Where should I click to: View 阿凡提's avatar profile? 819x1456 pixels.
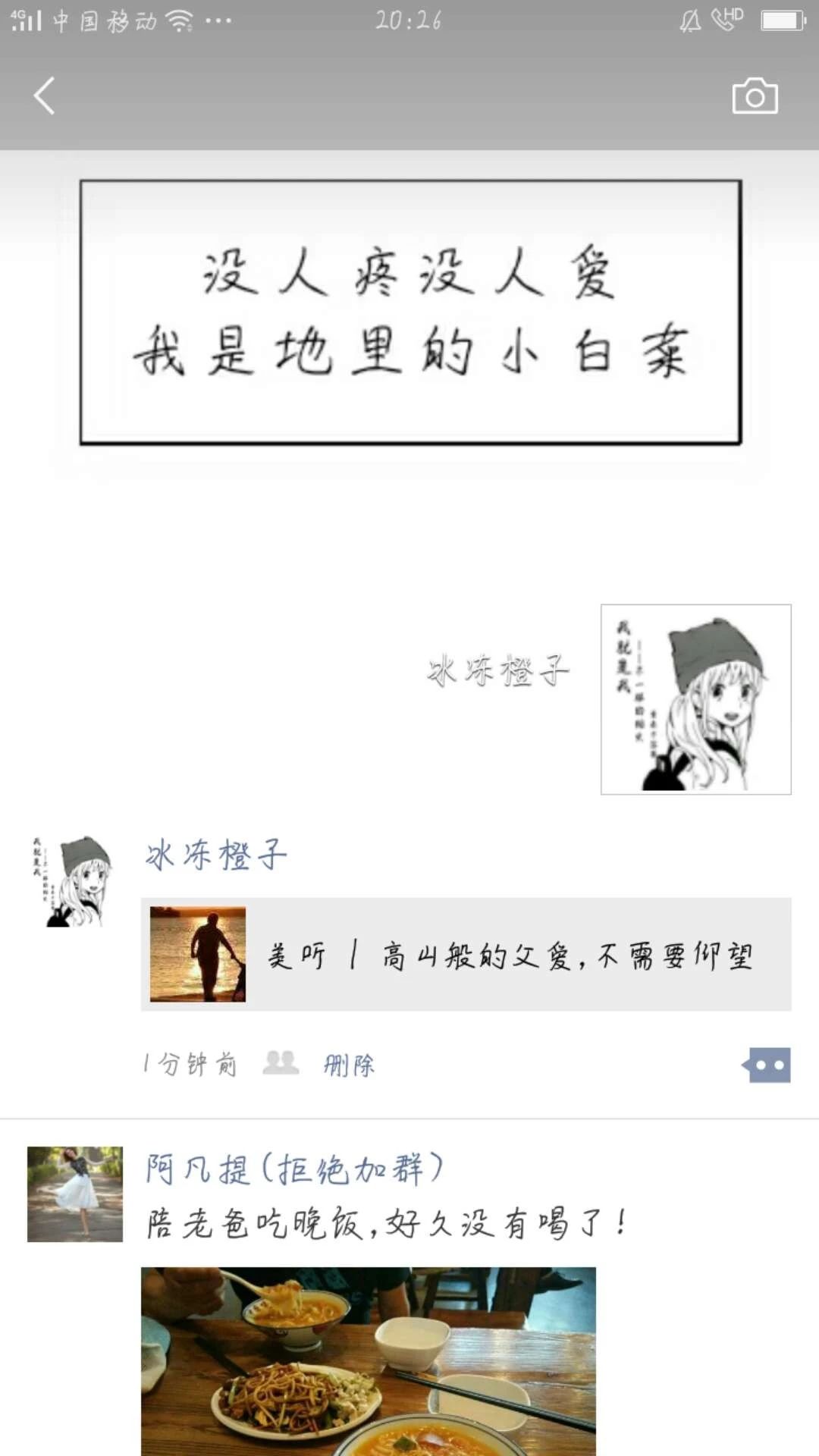pos(74,1194)
